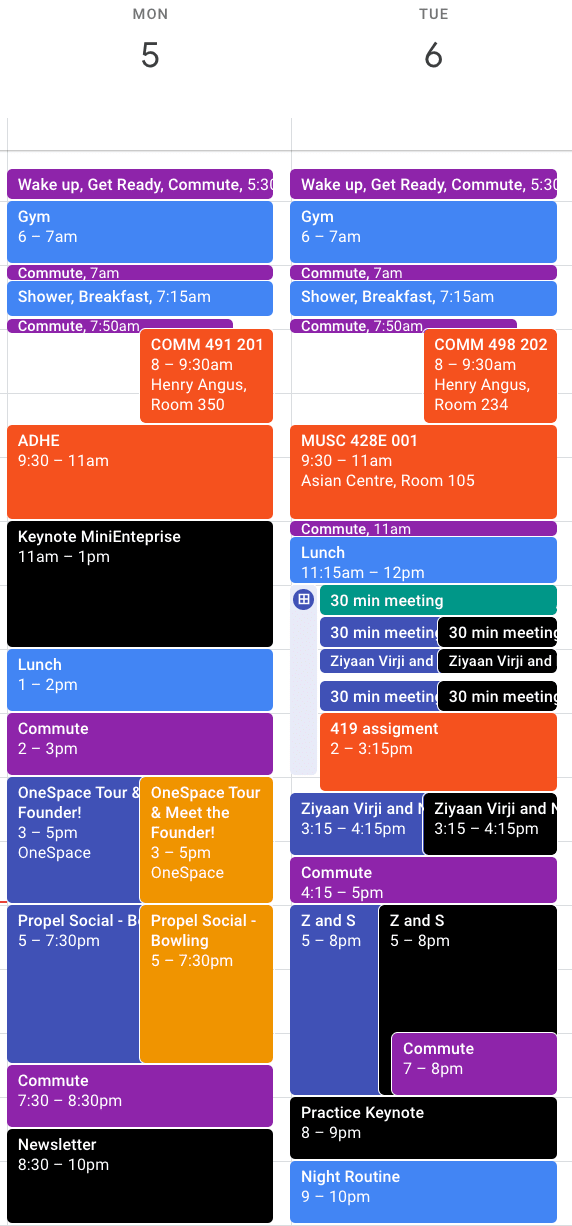Open the orange Propel Social - Bowling event
The width and height of the screenshot is (572, 1226).
click(206, 984)
